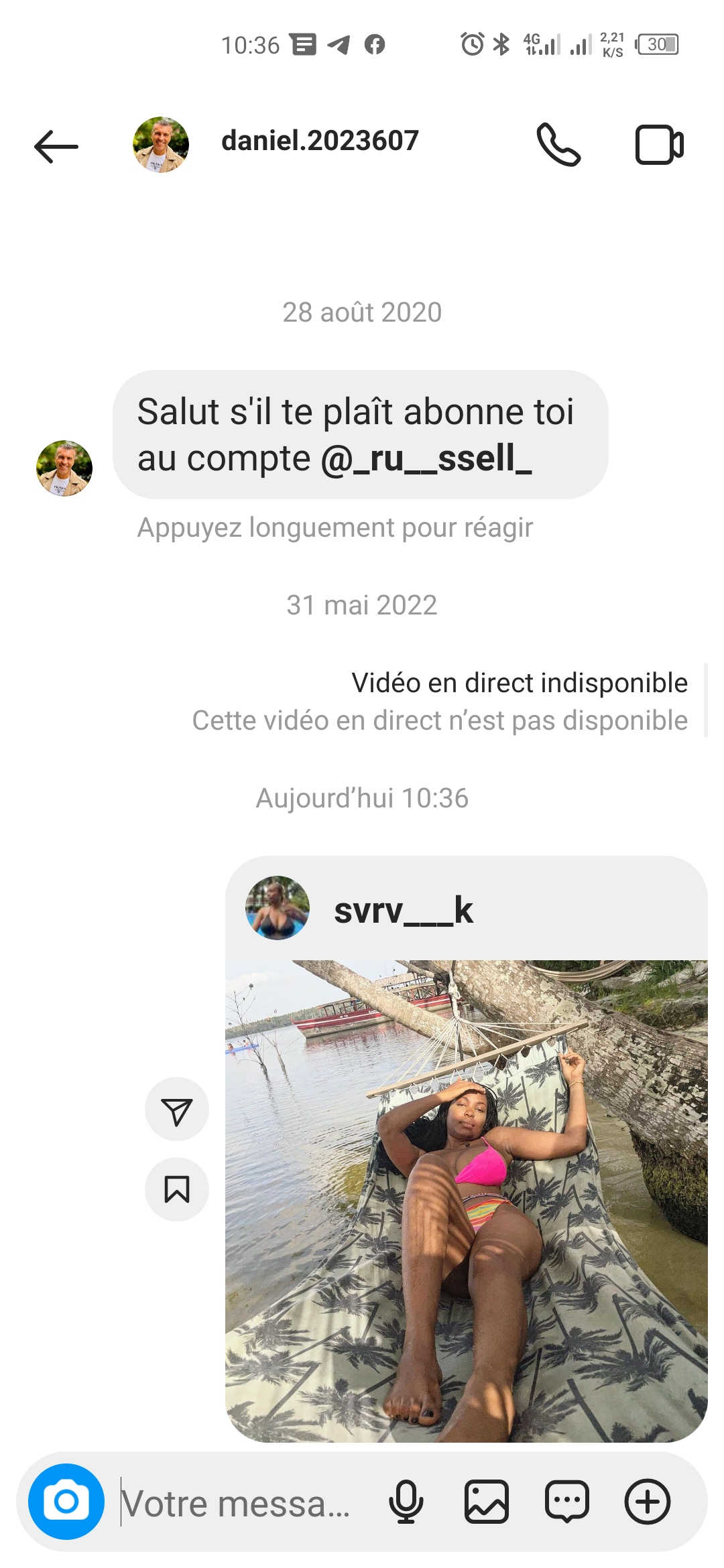This screenshot has width=724, height=1568.
Task: Record a voice message with the microphone
Action: coord(406,1502)
